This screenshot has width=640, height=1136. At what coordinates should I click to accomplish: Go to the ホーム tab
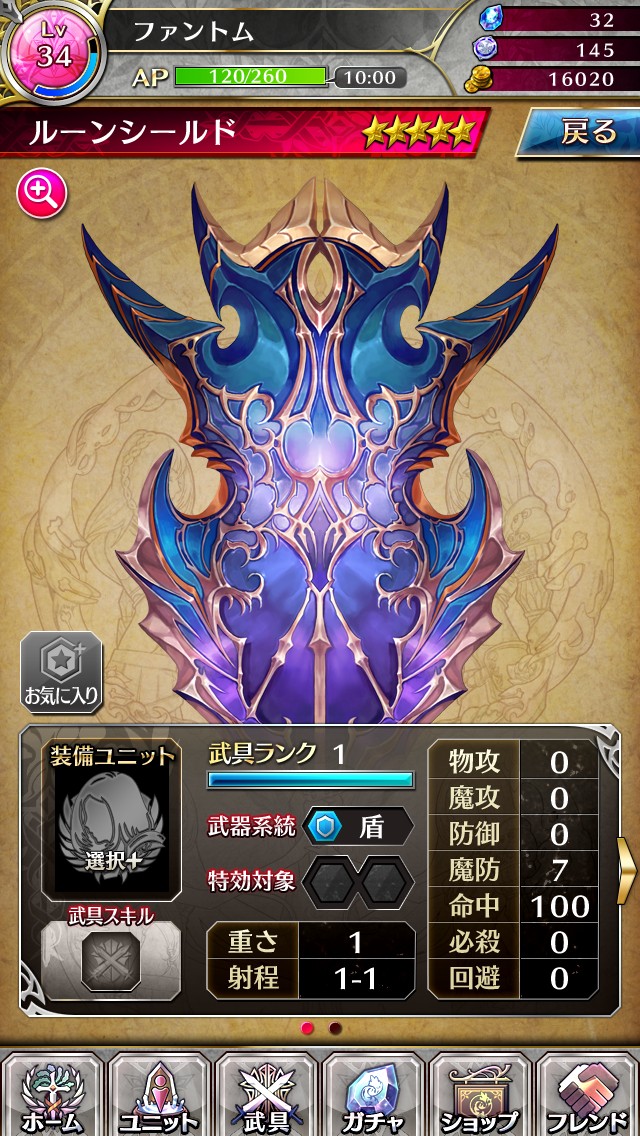point(52,1095)
